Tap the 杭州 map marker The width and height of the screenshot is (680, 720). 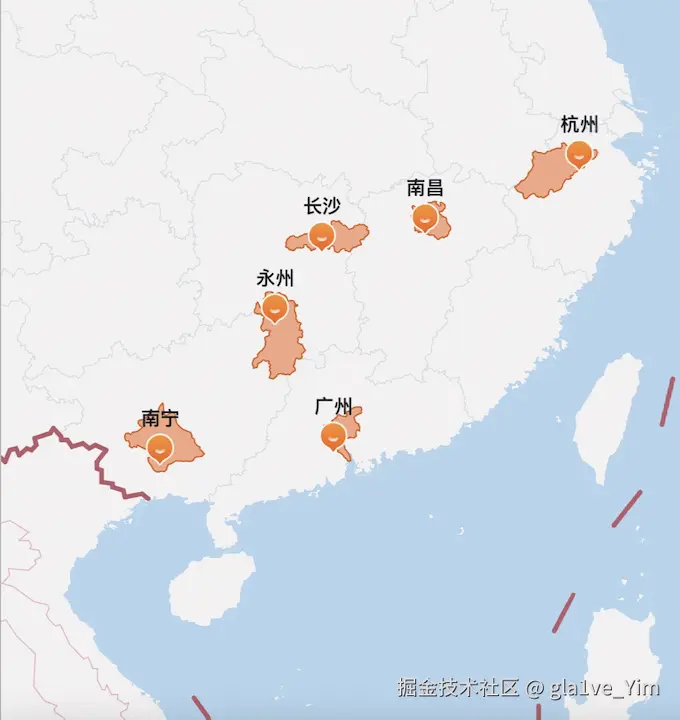click(x=578, y=155)
